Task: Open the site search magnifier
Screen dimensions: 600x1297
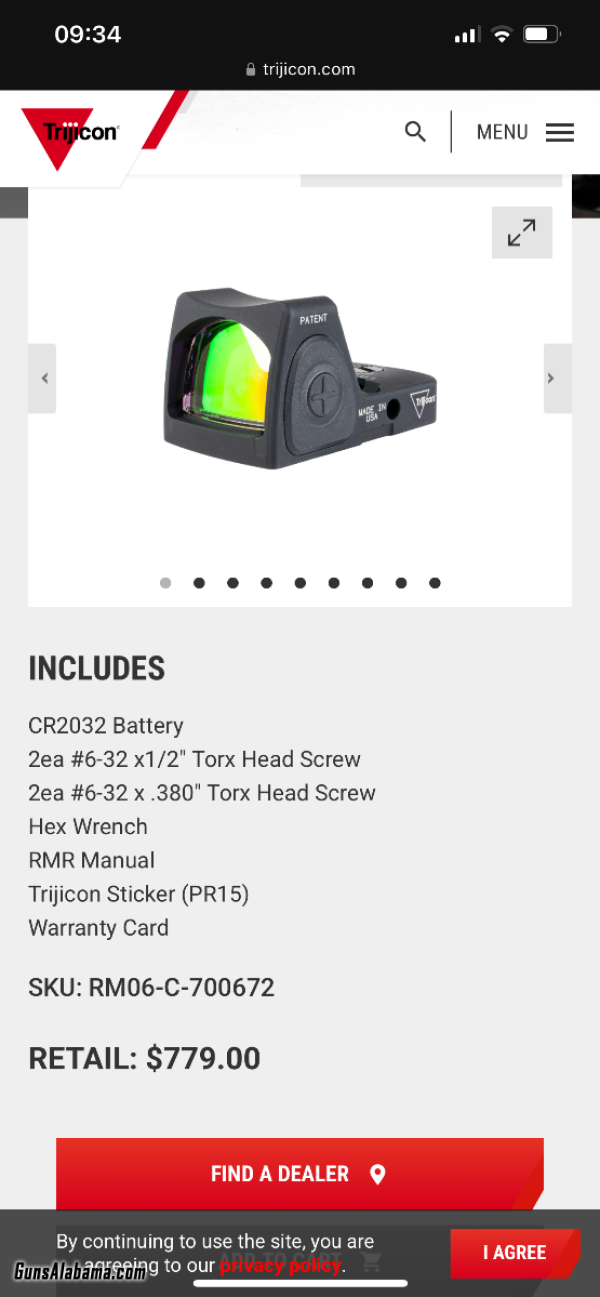Action: coord(415,132)
